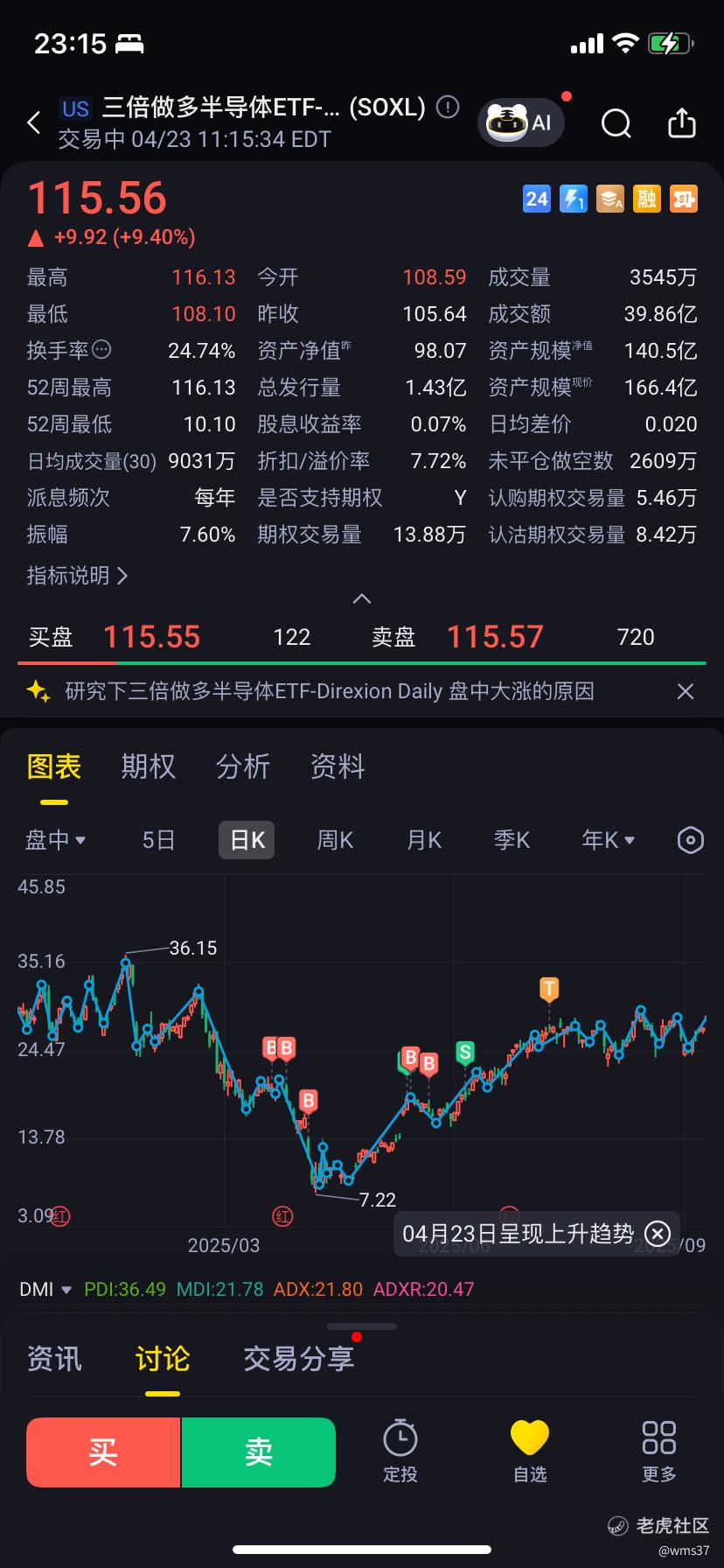
Task: Select the 5日 chart period
Action: pyautogui.click(x=158, y=840)
